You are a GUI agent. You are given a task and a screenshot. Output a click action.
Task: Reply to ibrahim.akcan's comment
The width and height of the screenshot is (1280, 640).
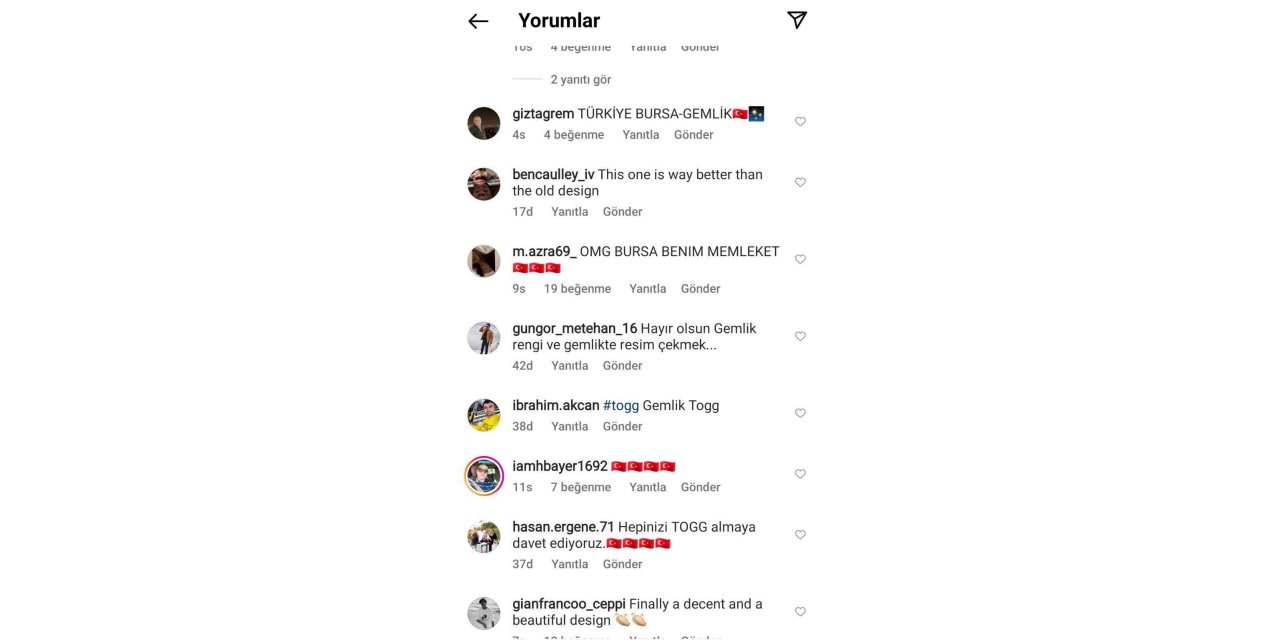tap(569, 426)
